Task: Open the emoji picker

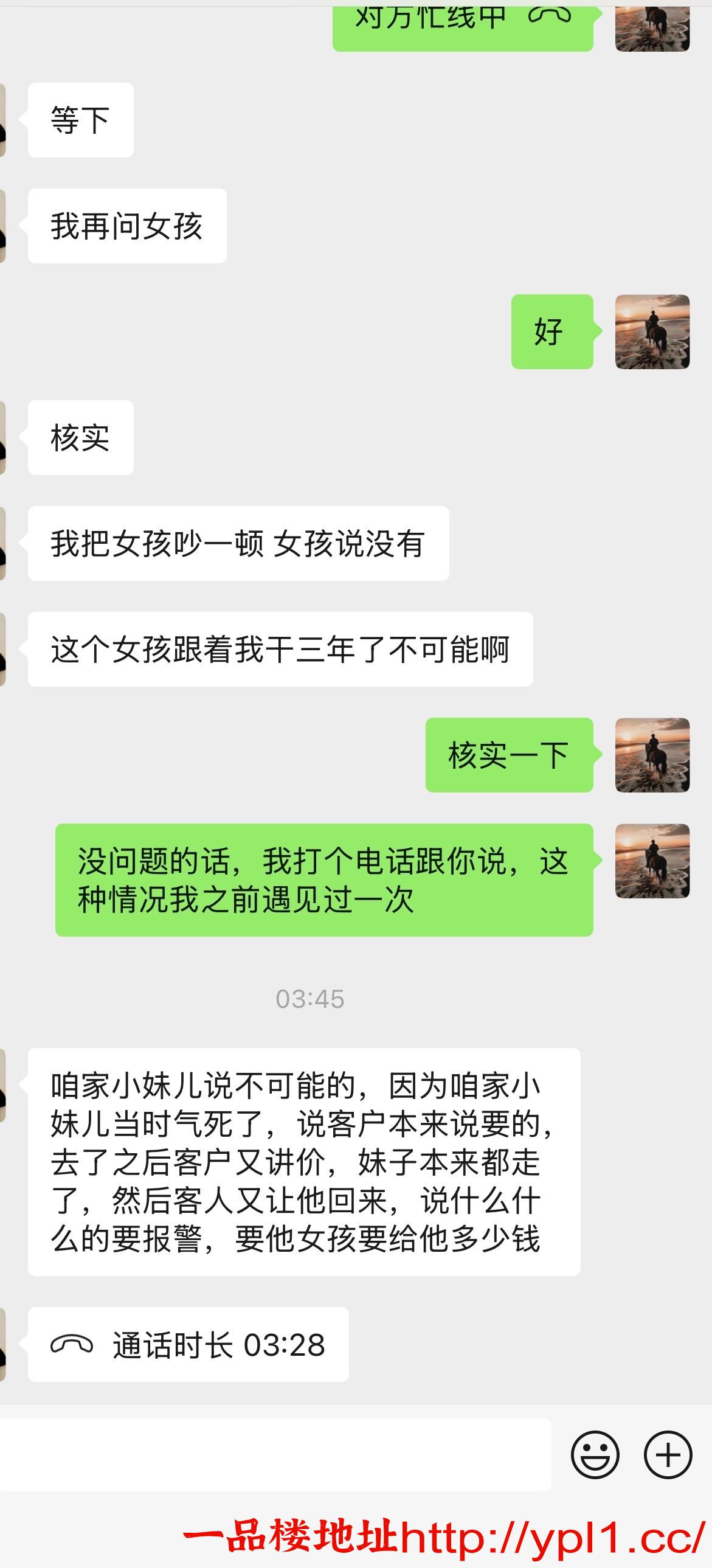Action: [595, 1455]
